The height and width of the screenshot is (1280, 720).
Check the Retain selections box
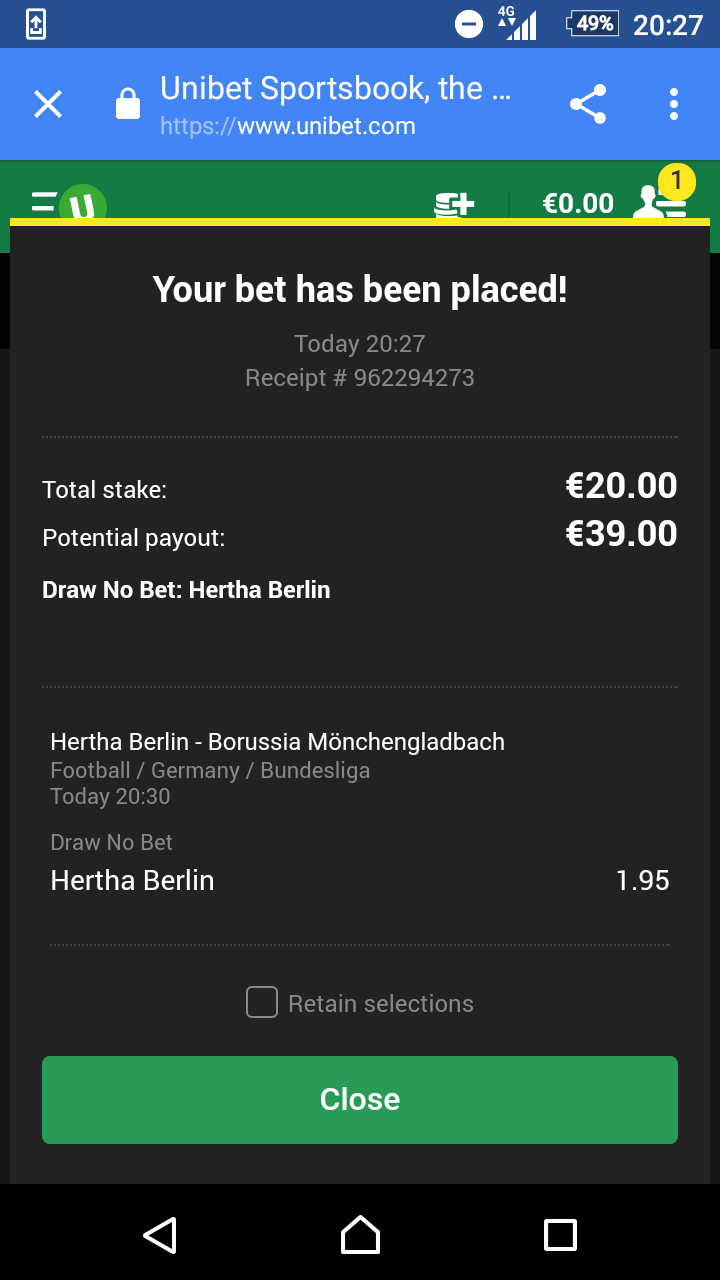pyautogui.click(x=262, y=1003)
